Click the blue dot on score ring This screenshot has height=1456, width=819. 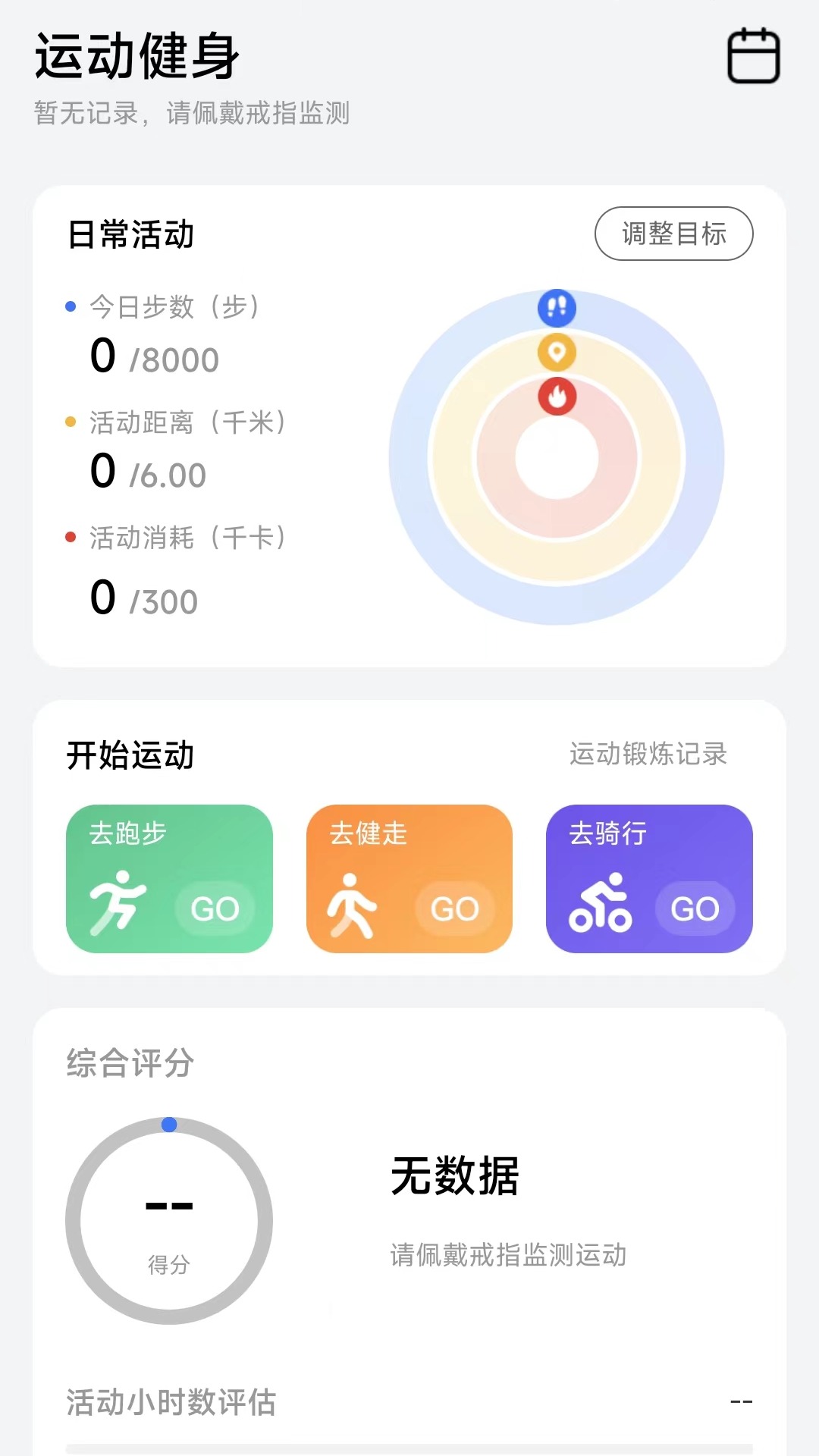[169, 1125]
